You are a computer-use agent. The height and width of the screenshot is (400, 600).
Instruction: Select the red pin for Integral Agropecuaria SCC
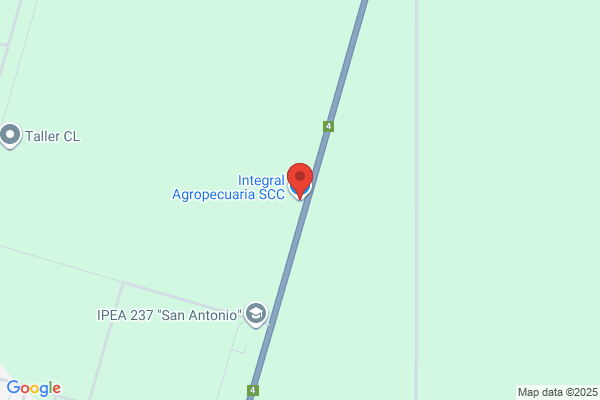pyautogui.click(x=300, y=180)
